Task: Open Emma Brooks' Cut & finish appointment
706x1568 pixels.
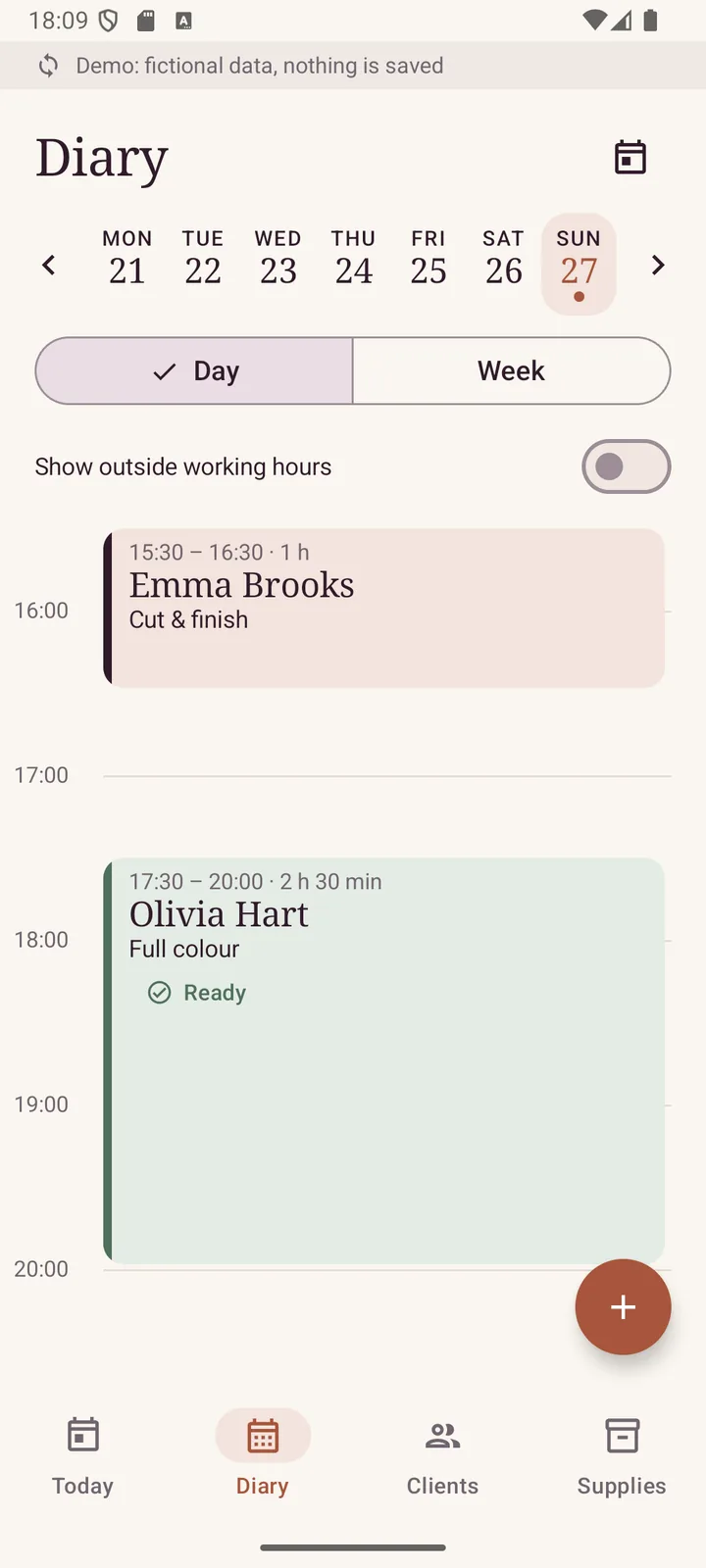Action: [x=384, y=608]
